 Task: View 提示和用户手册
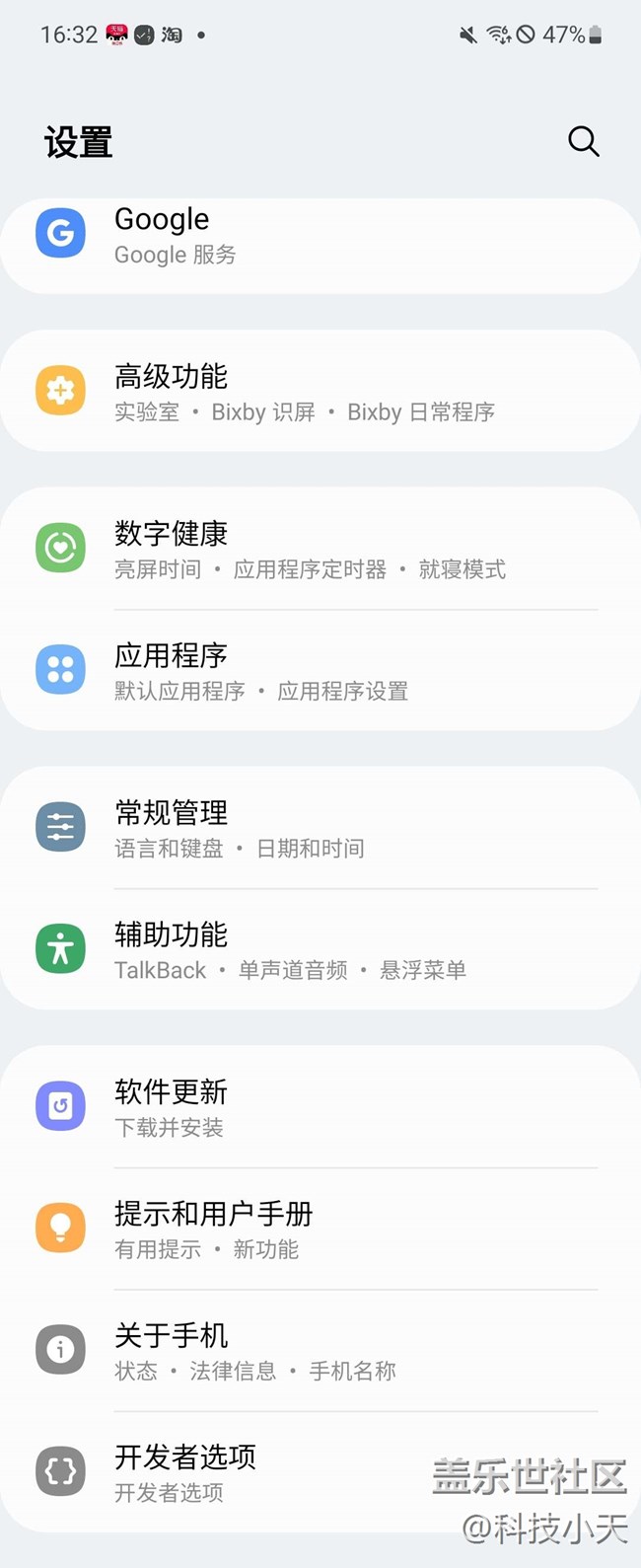click(x=320, y=1230)
